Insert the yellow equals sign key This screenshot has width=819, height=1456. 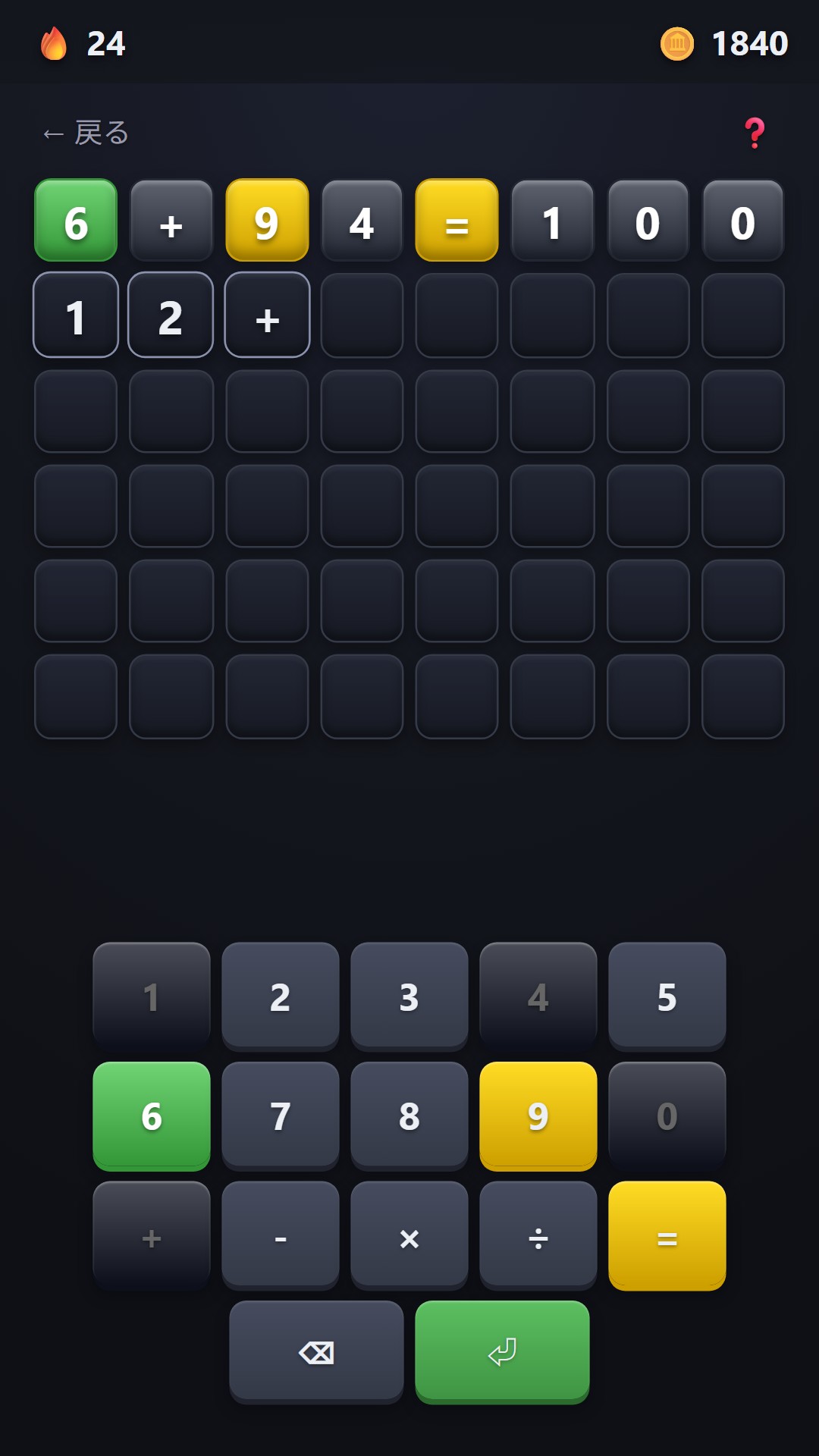tap(667, 1236)
